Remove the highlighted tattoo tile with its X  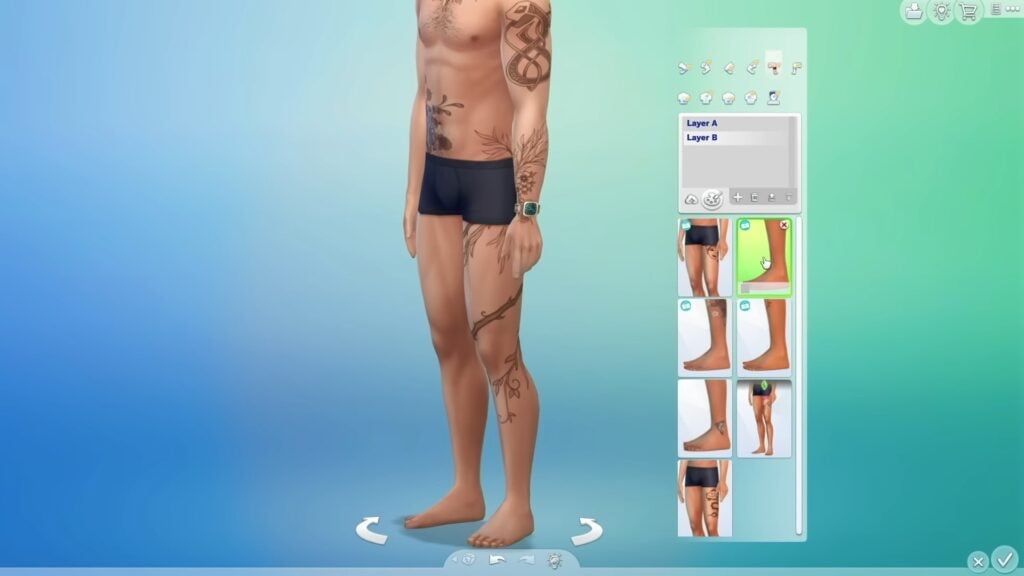coord(784,226)
